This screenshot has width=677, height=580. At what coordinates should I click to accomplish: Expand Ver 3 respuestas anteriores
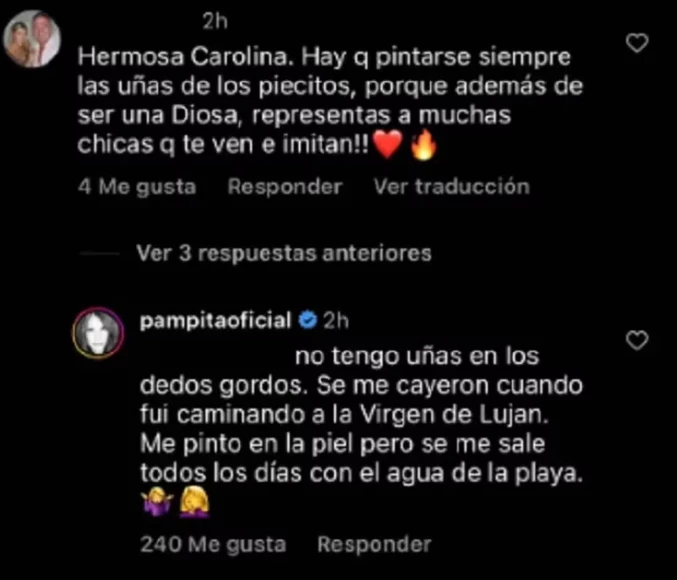pyautogui.click(x=283, y=254)
